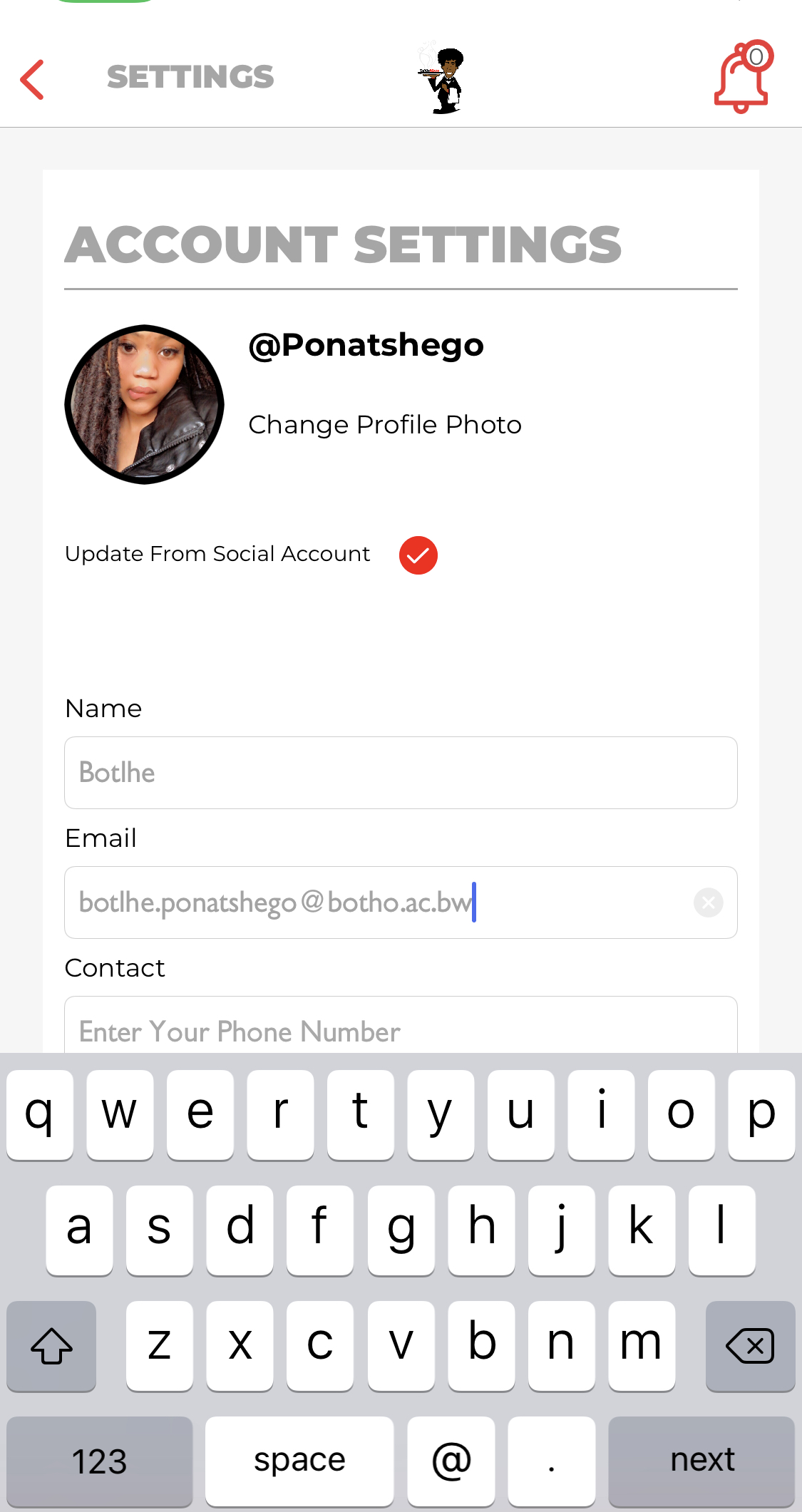This screenshot has width=802, height=1512.
Task: Edit the Name field
Action: click(401, 773)
